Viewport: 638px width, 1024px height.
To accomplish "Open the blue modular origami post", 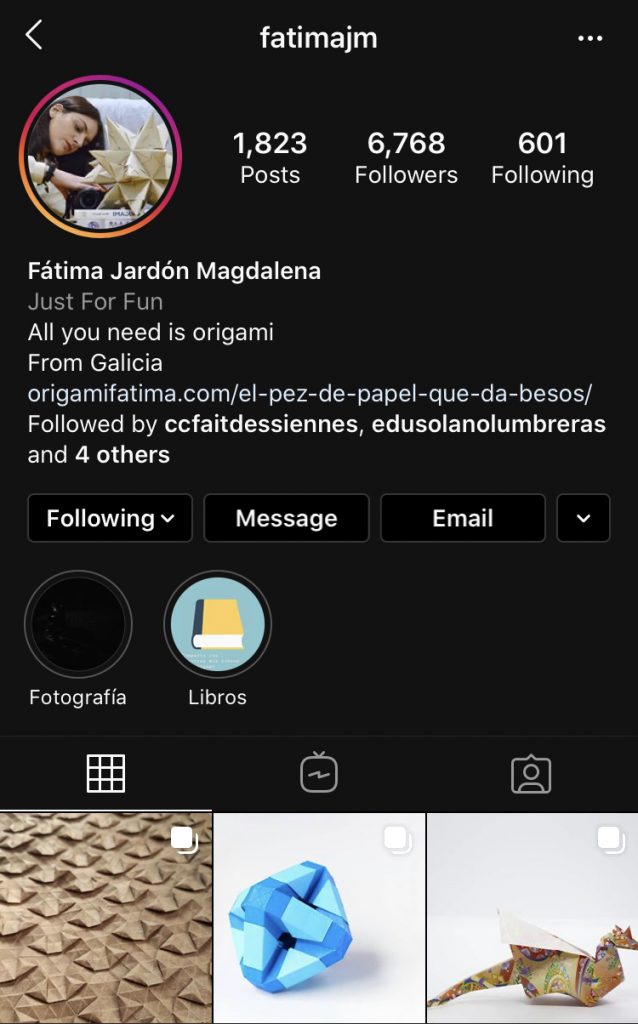I will (x=319, y=918).
